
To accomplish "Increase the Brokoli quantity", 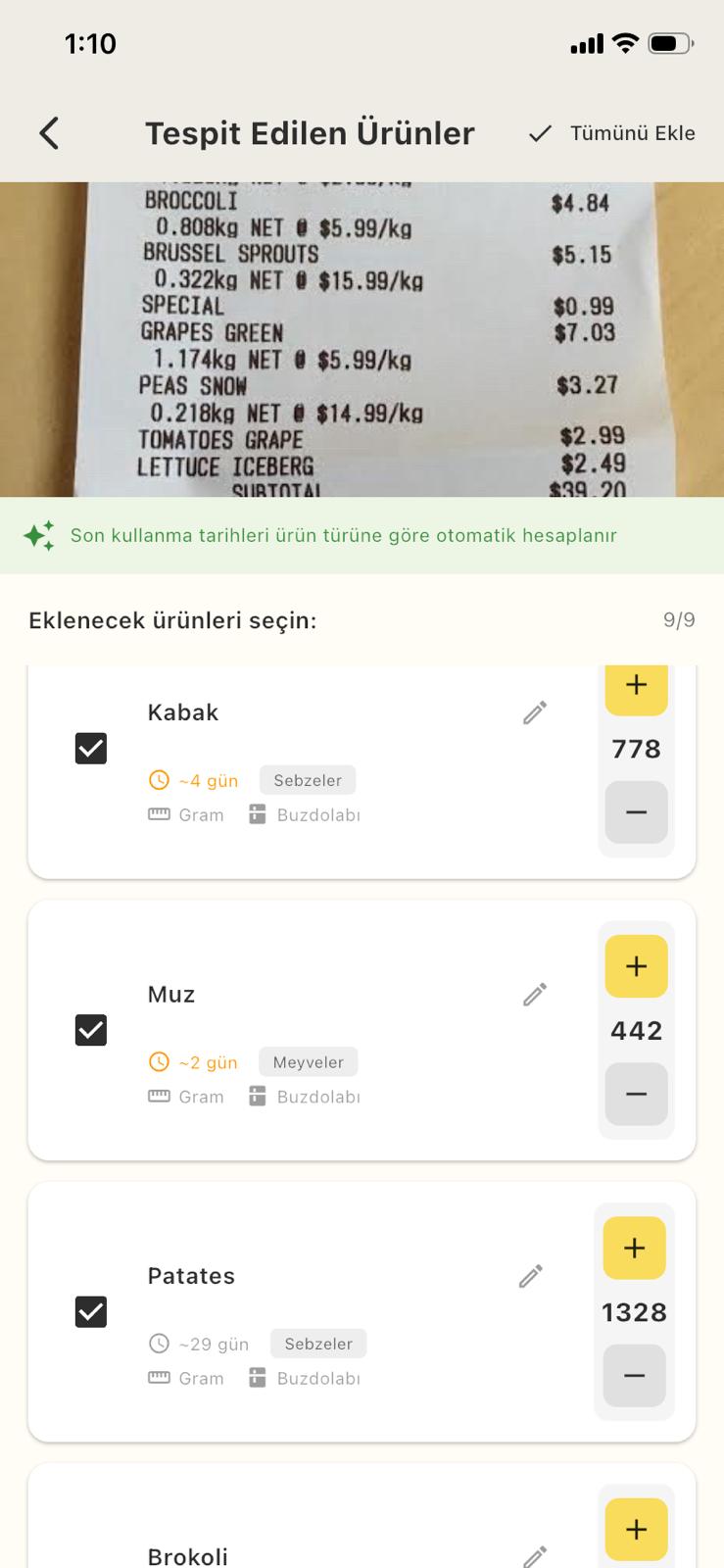I will click(636, 1529).
